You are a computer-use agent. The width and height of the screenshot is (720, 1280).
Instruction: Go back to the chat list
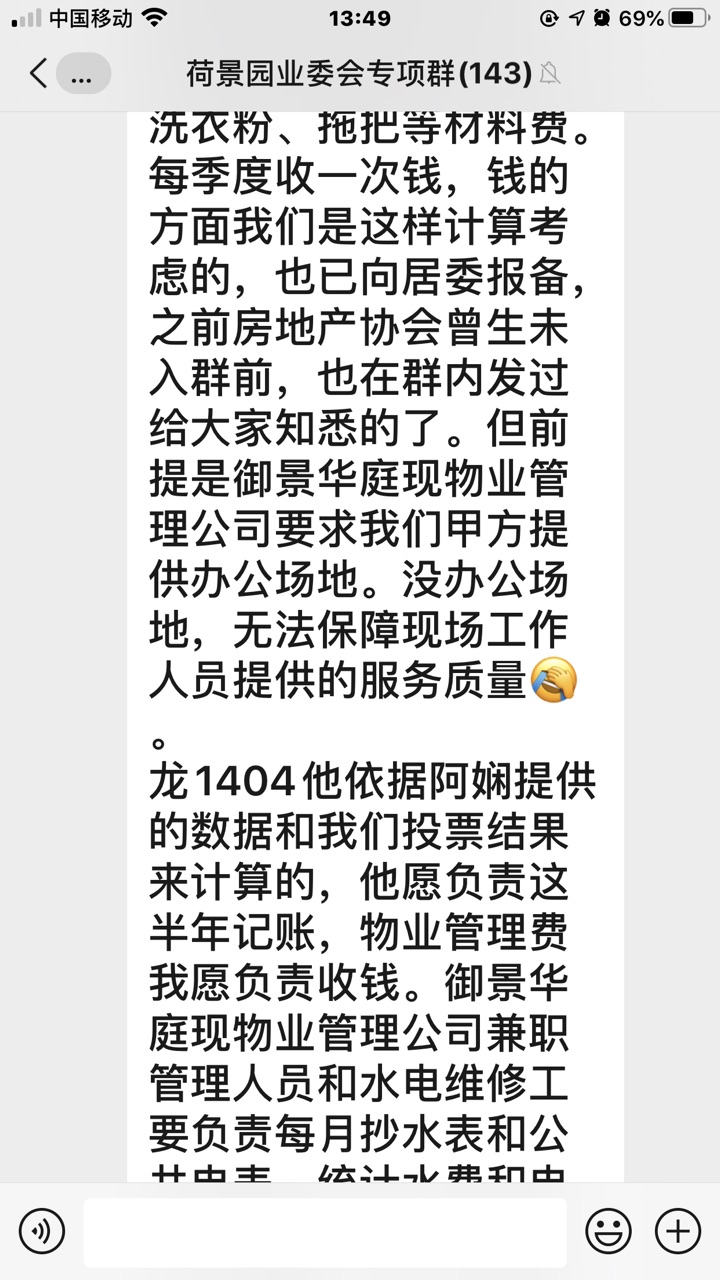pos(40,73)
